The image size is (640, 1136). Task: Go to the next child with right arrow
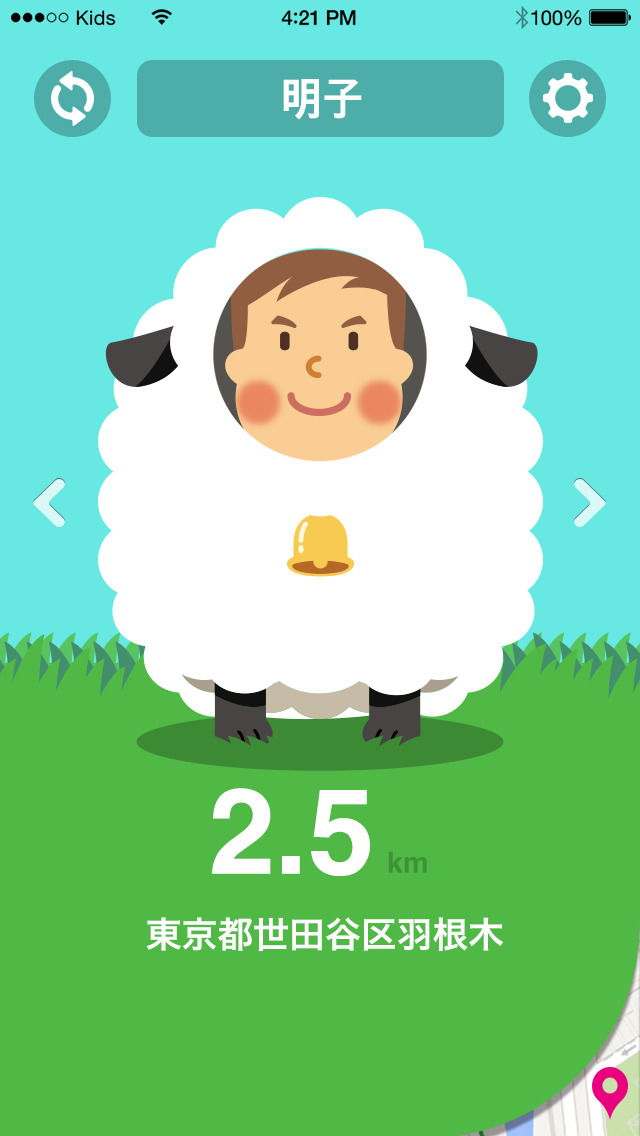[x=589, y=502]
